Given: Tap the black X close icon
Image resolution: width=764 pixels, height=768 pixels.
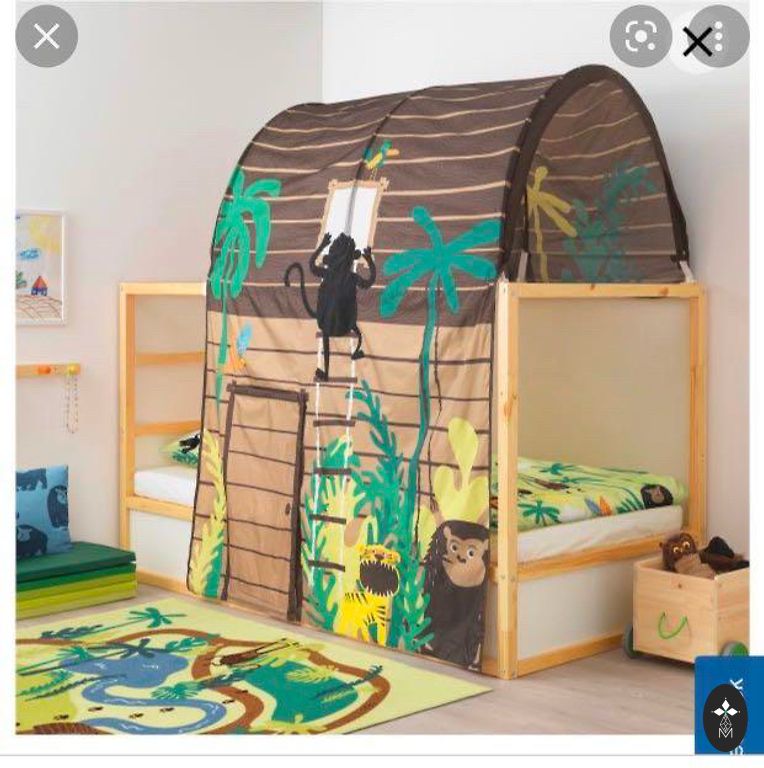Looking at the screenshot, I should (x=697, y=42).
